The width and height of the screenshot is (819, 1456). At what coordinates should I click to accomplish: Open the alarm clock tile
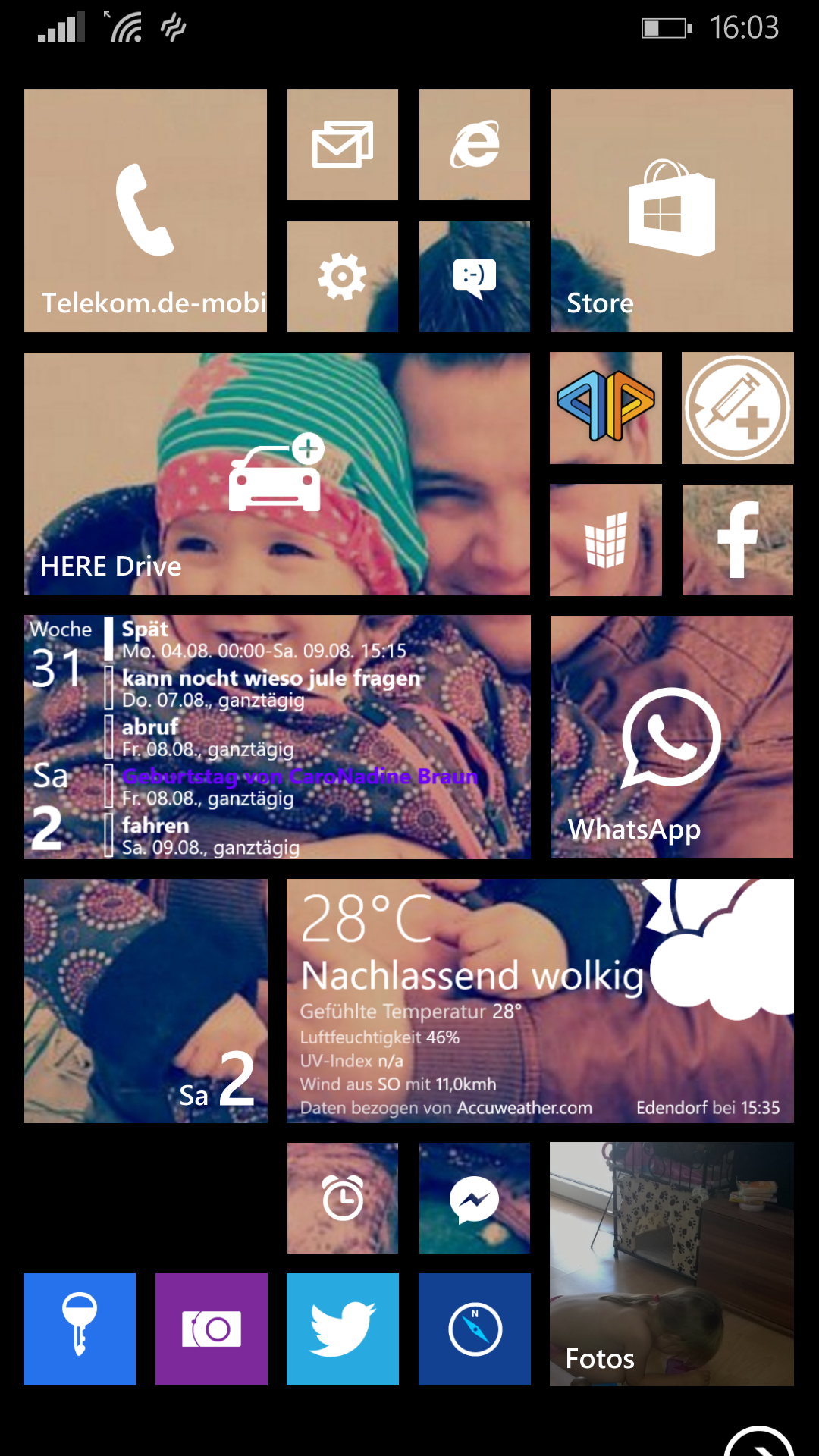click(342, 1198)
